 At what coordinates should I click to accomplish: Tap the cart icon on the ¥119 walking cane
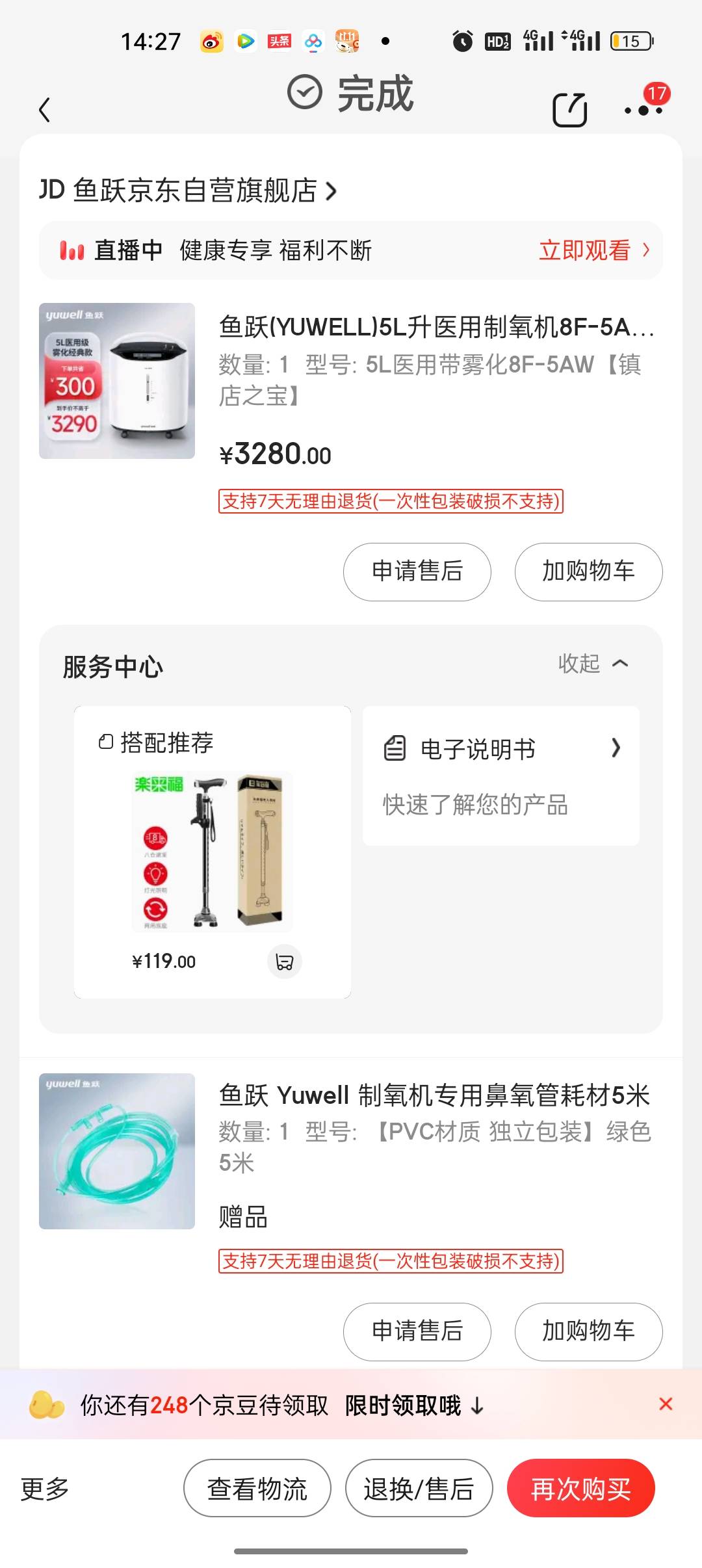pyautogui.click(x=284, y=962)
